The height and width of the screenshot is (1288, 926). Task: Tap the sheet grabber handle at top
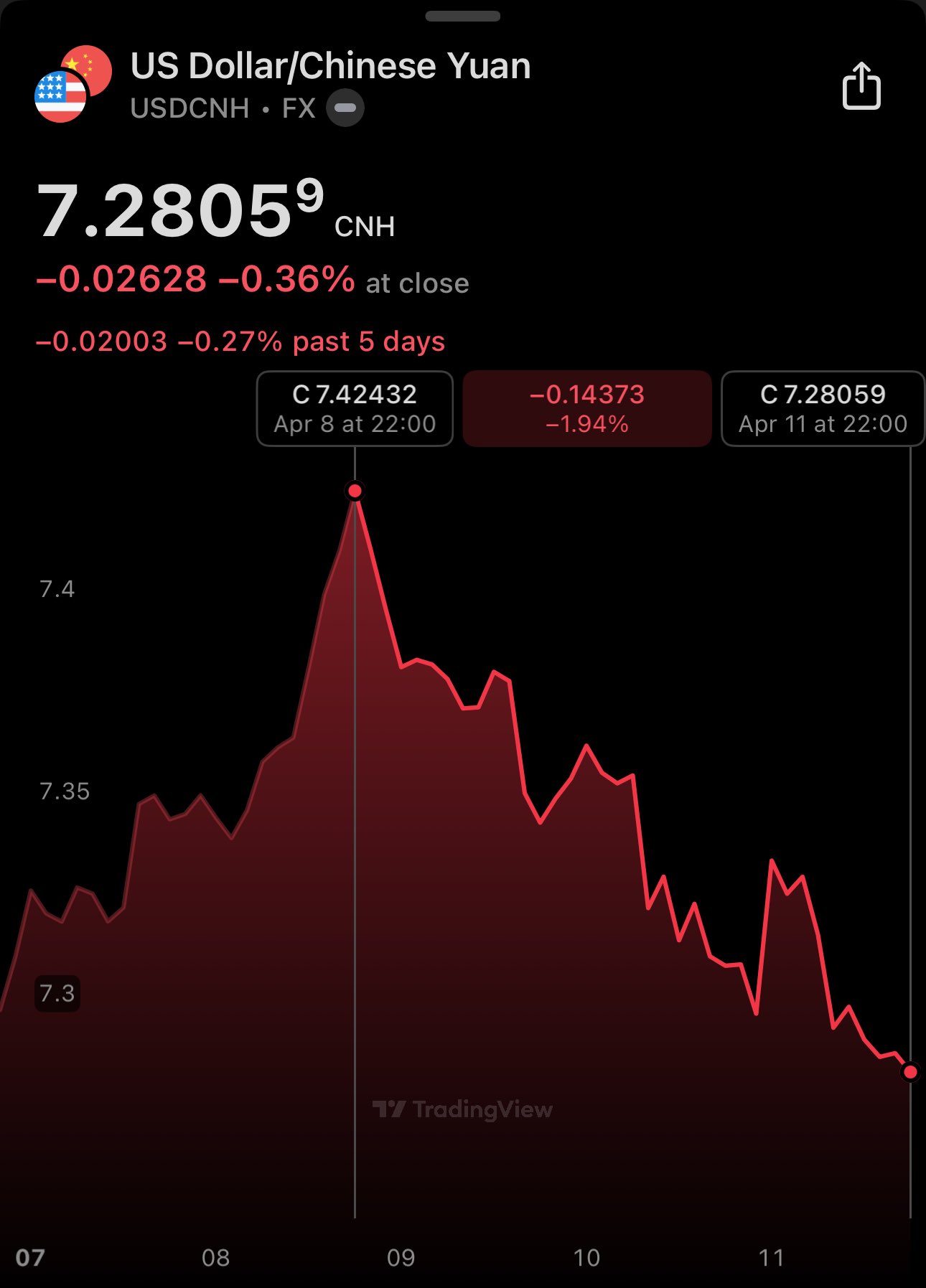[x=462, y=16]
